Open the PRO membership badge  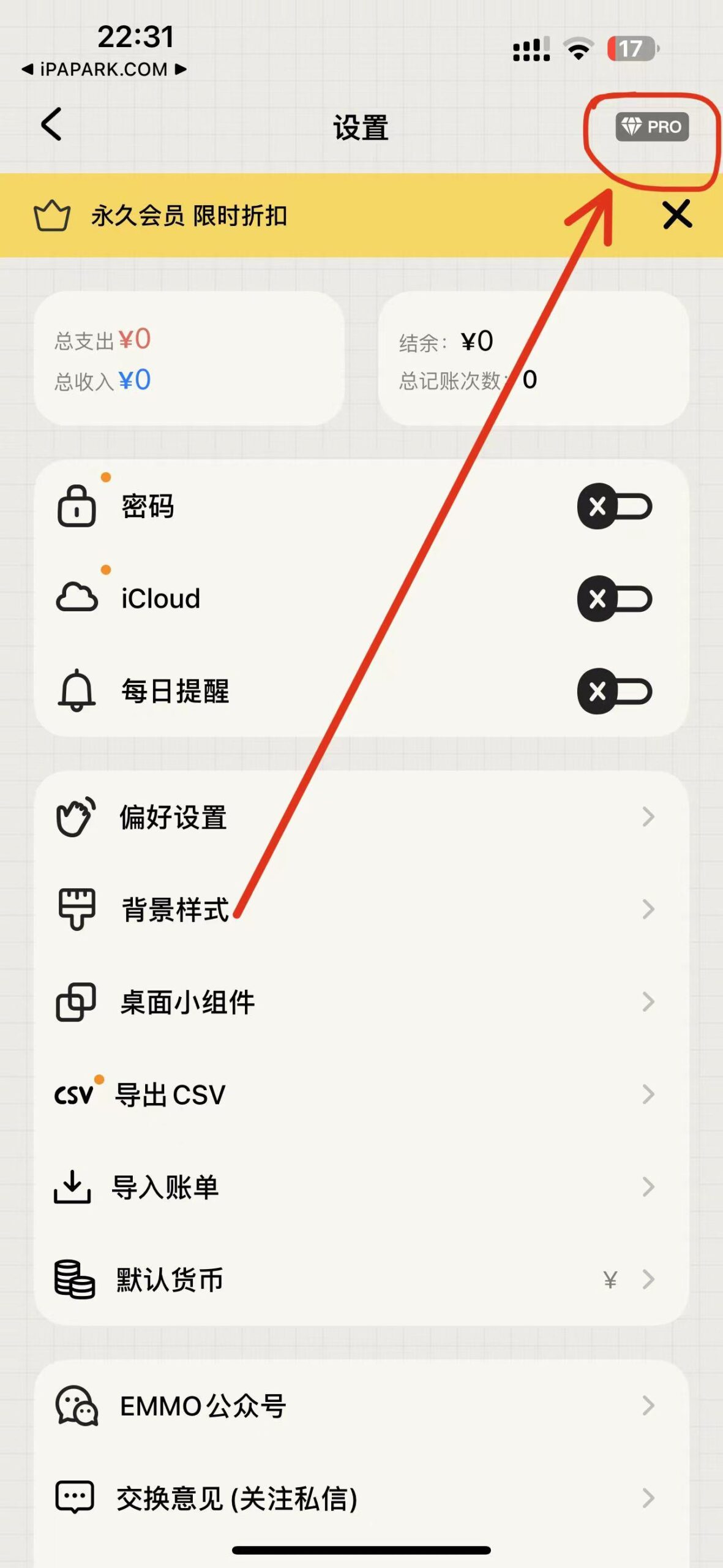pyautogui.click(x=652, y=127)
